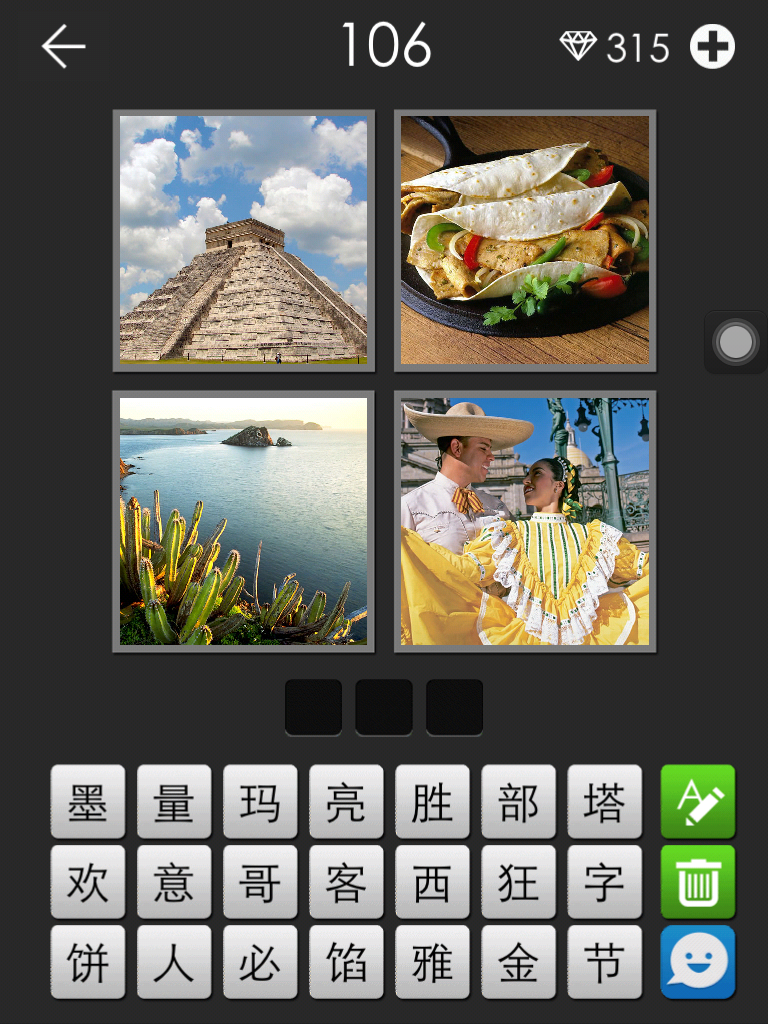Add more diamonds with the plus icon
The width and height of the screenshot is (768, 1024).
[713, 47]
